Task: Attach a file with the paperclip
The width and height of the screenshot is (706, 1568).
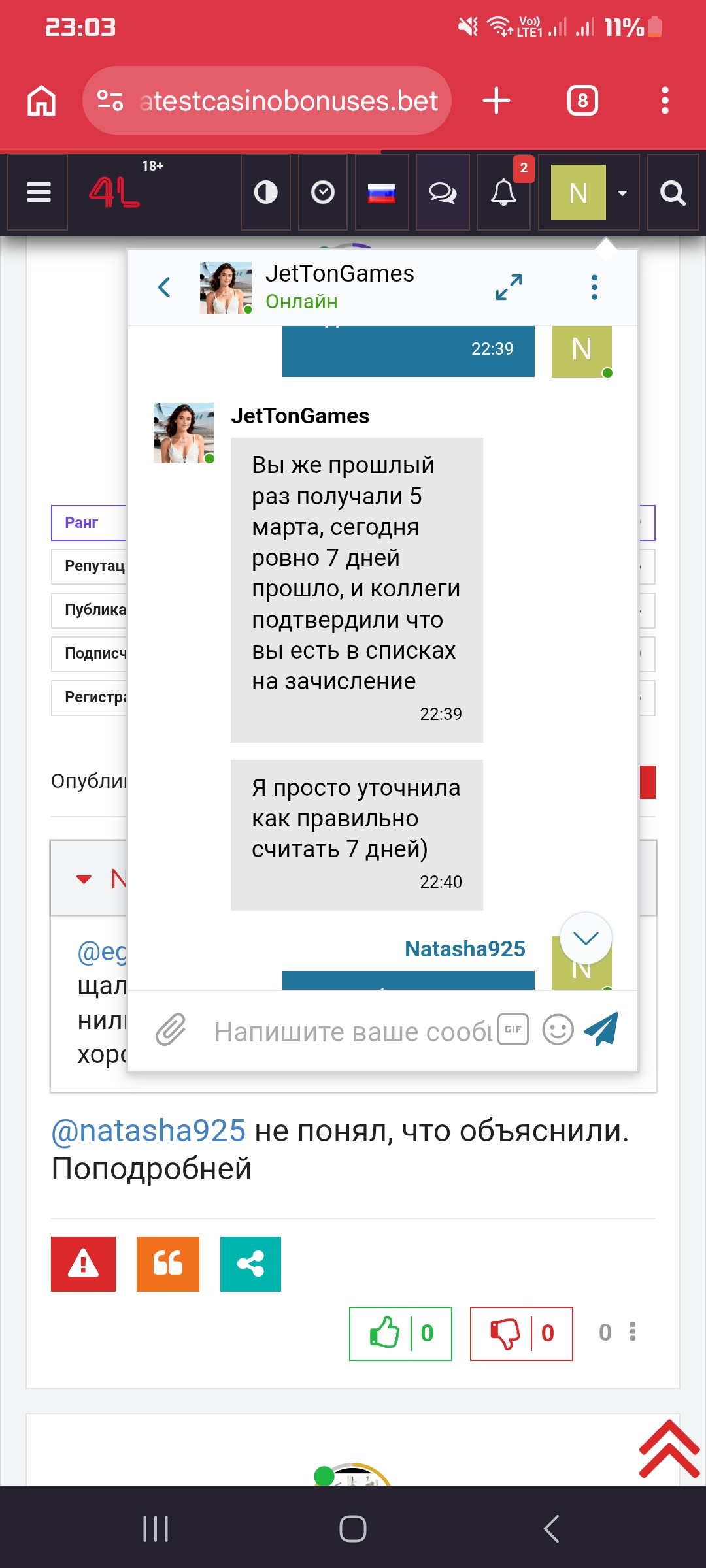Action: [x=171, y=1030]
